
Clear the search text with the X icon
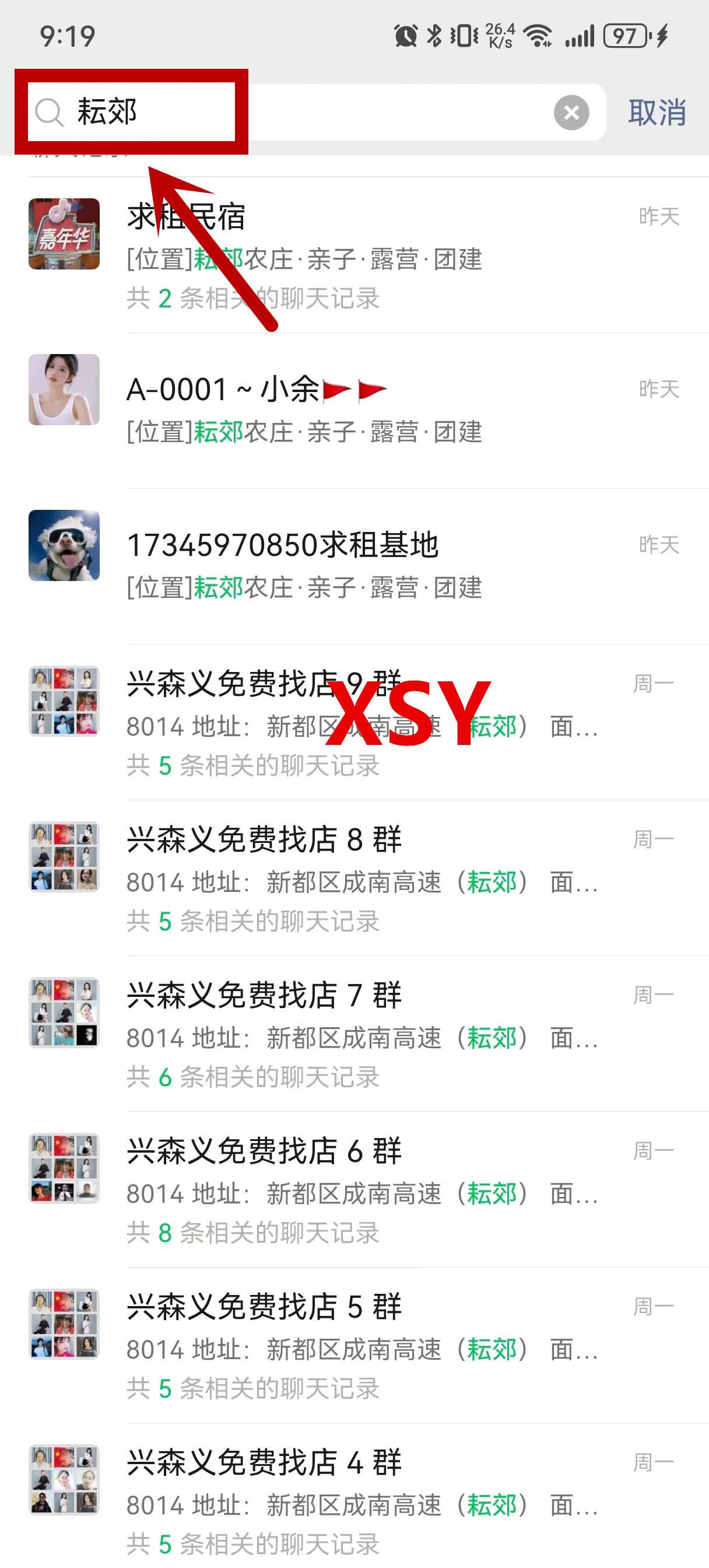571,113
